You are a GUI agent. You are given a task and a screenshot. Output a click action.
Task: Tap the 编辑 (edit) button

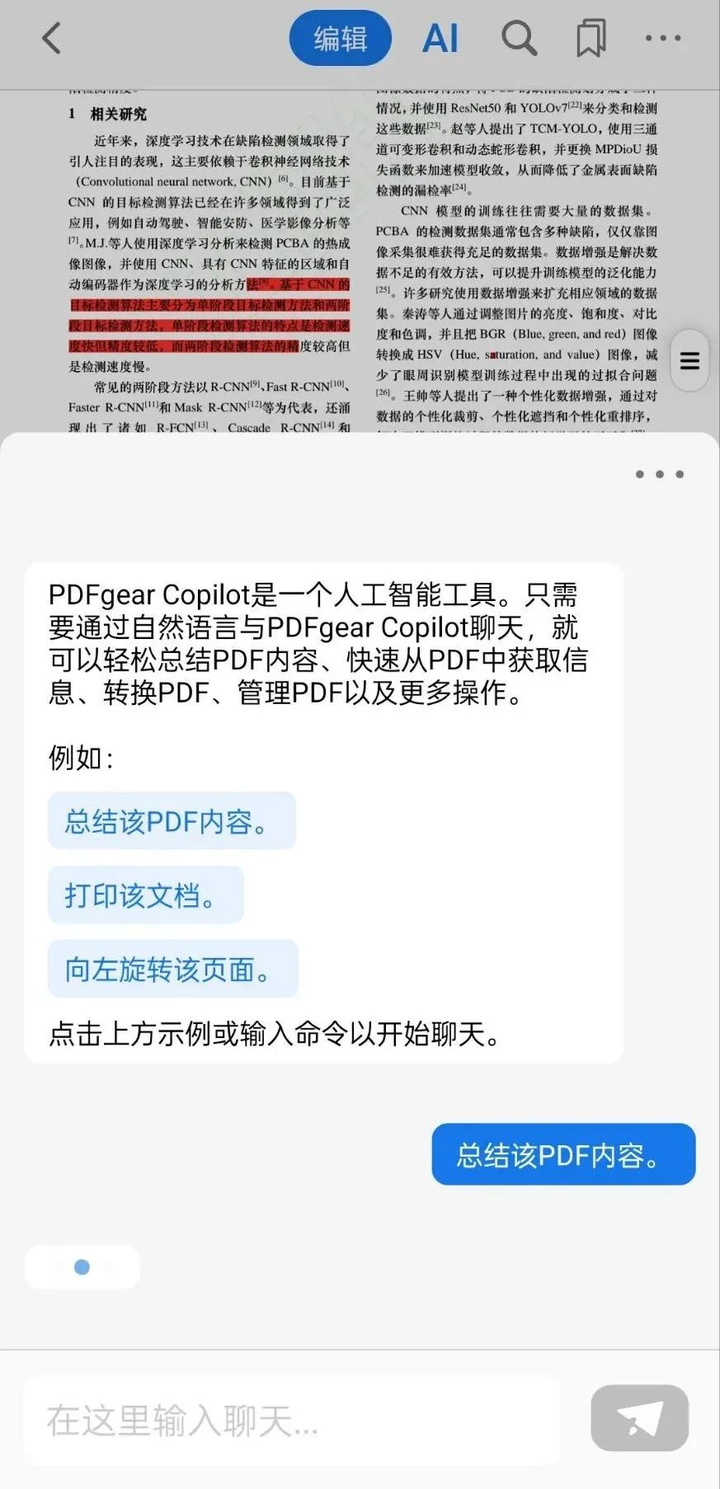coord(340,39)
